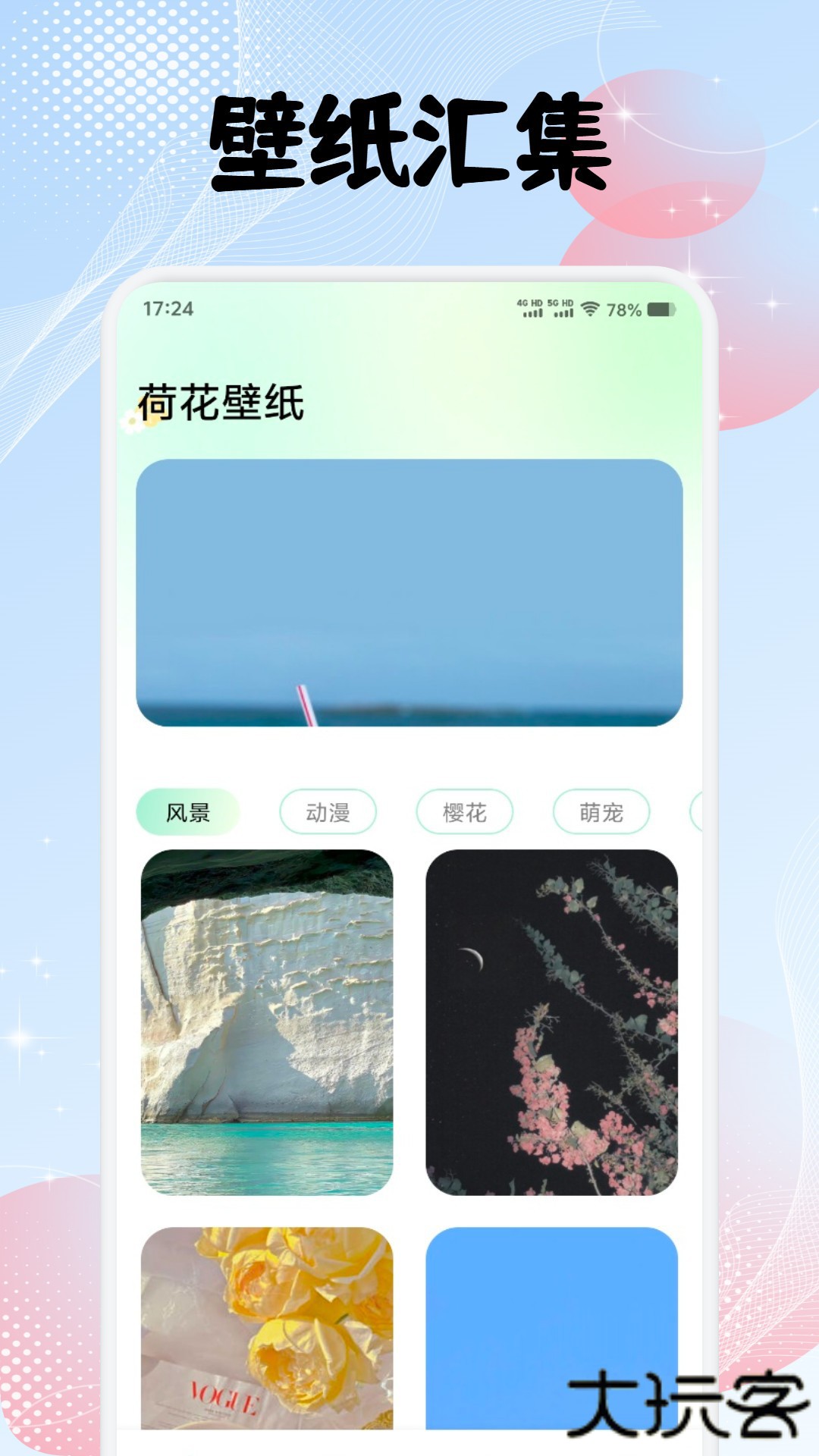Tap the 17:24 clock in status bar
819x1456 pixels.
(164, 308)
